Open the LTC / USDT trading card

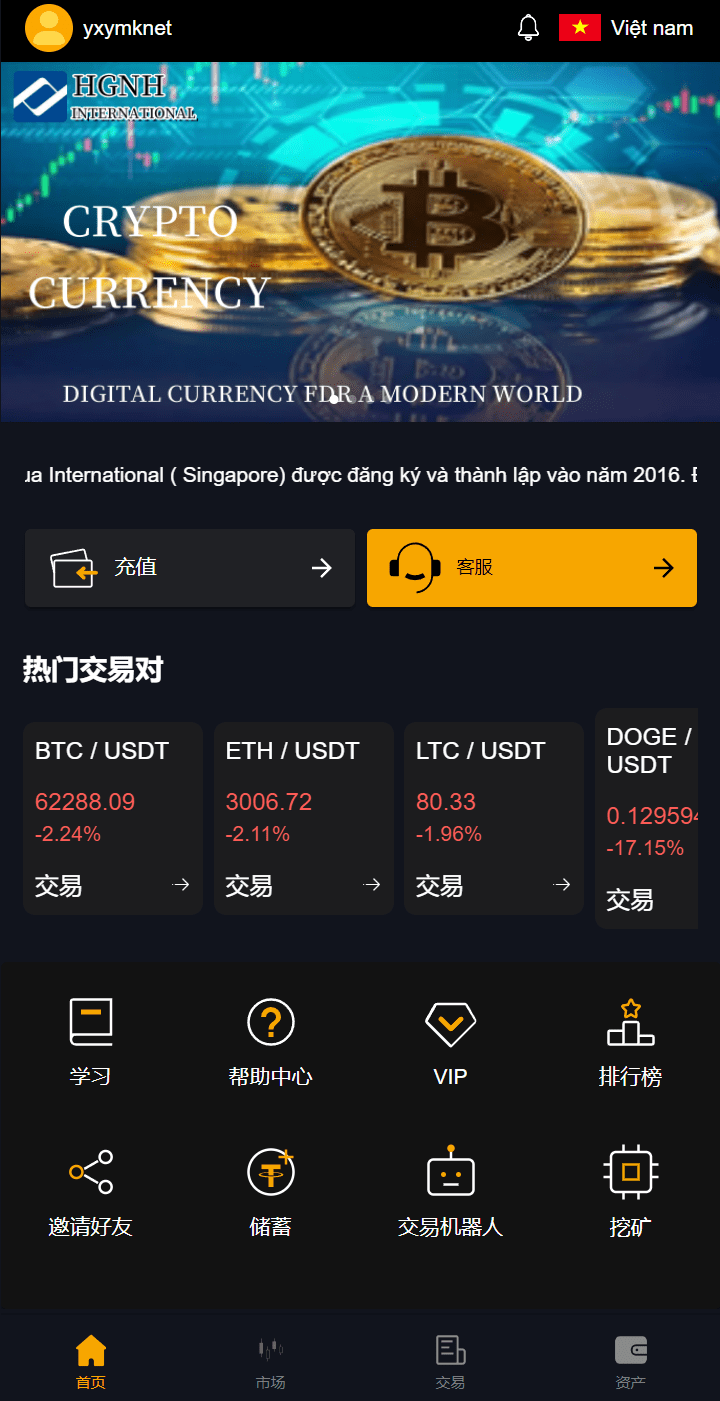coord(493,818)
